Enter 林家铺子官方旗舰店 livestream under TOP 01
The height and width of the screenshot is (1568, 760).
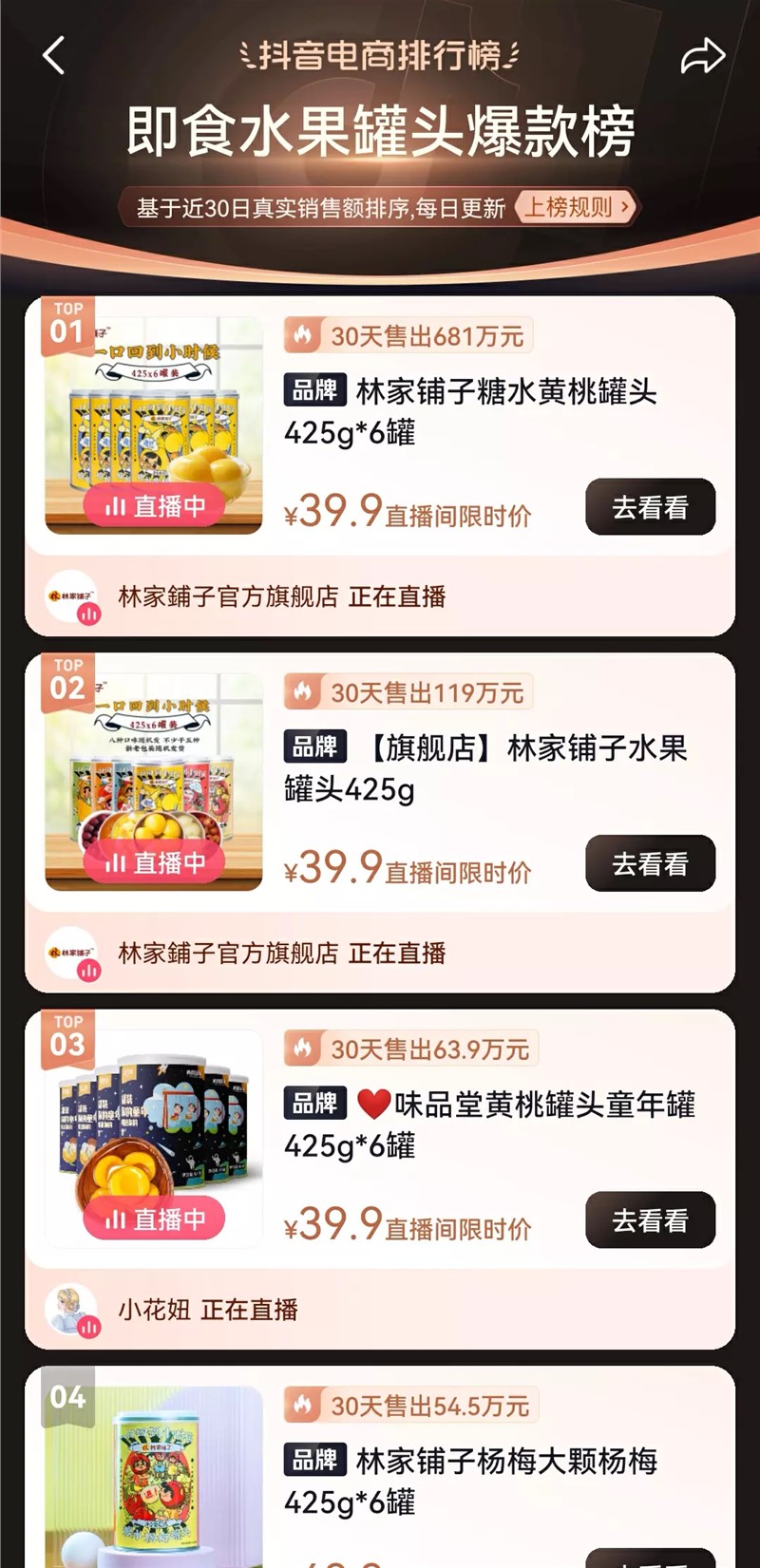point(281,596)
